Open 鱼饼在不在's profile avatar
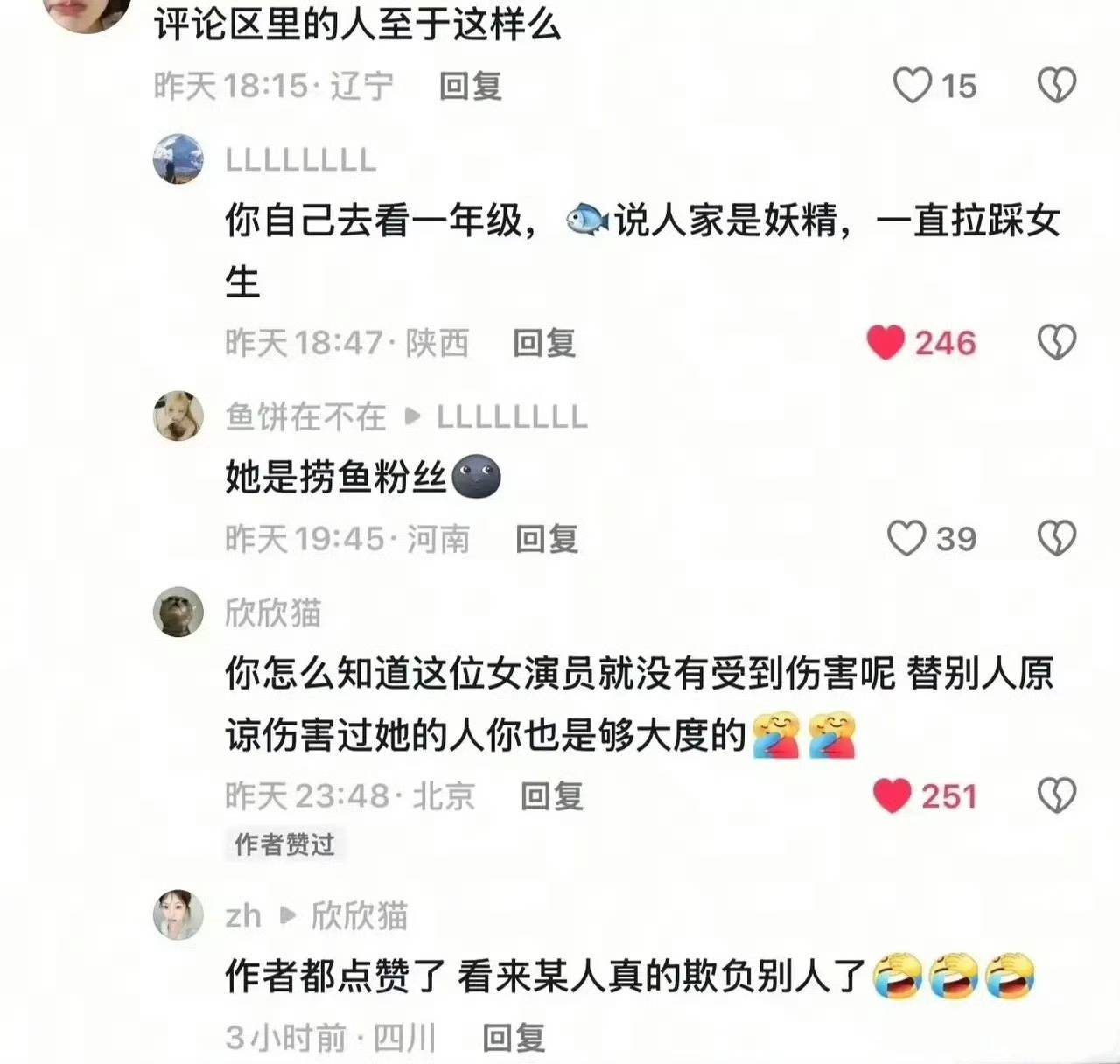 178,416
